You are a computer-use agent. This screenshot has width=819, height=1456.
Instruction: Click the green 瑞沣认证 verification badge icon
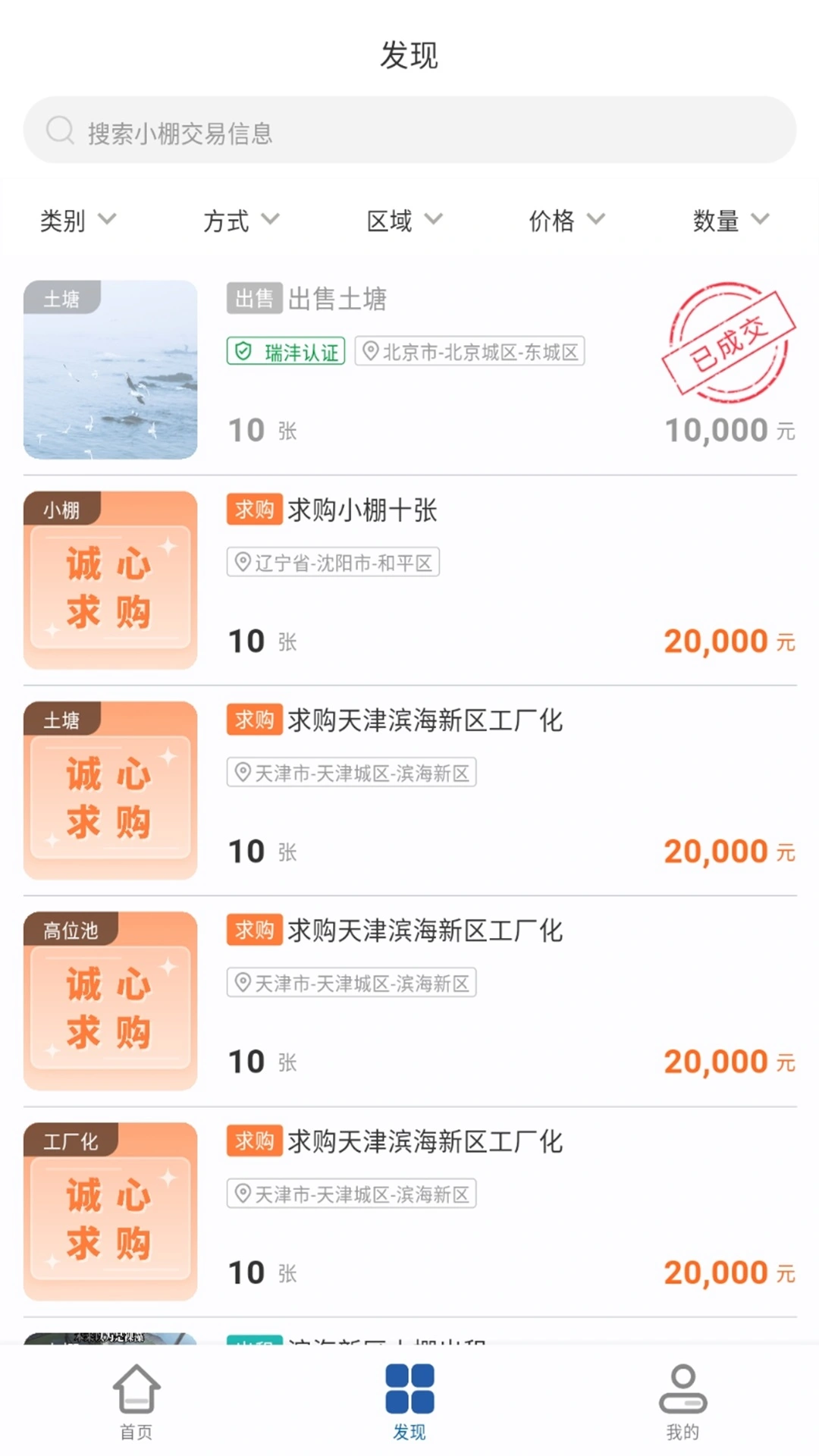243,350
